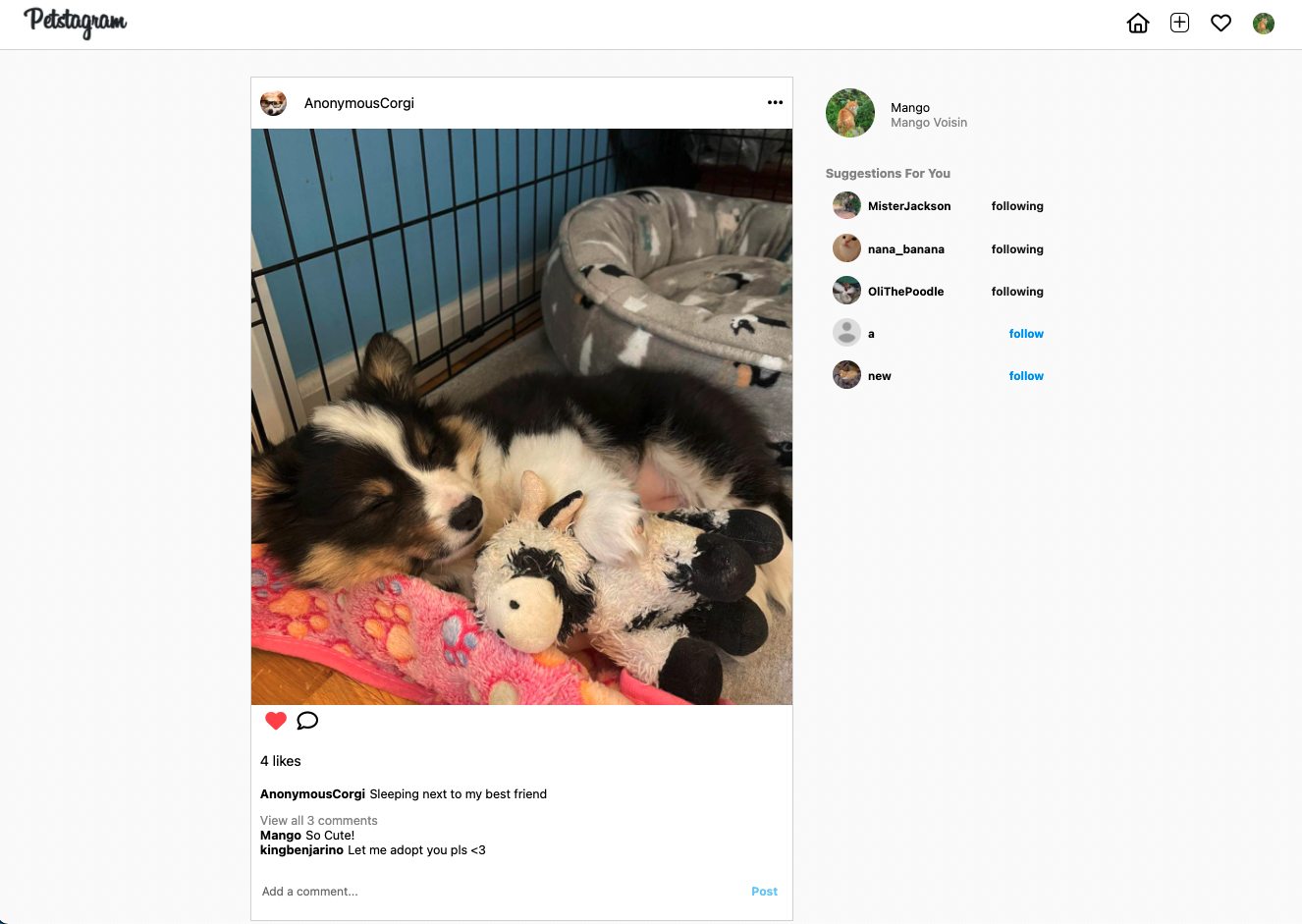The height and width of the screenshot is (924, 1302).
Task: Toggle following for OliThePoodle
Action: point(1017,292)
